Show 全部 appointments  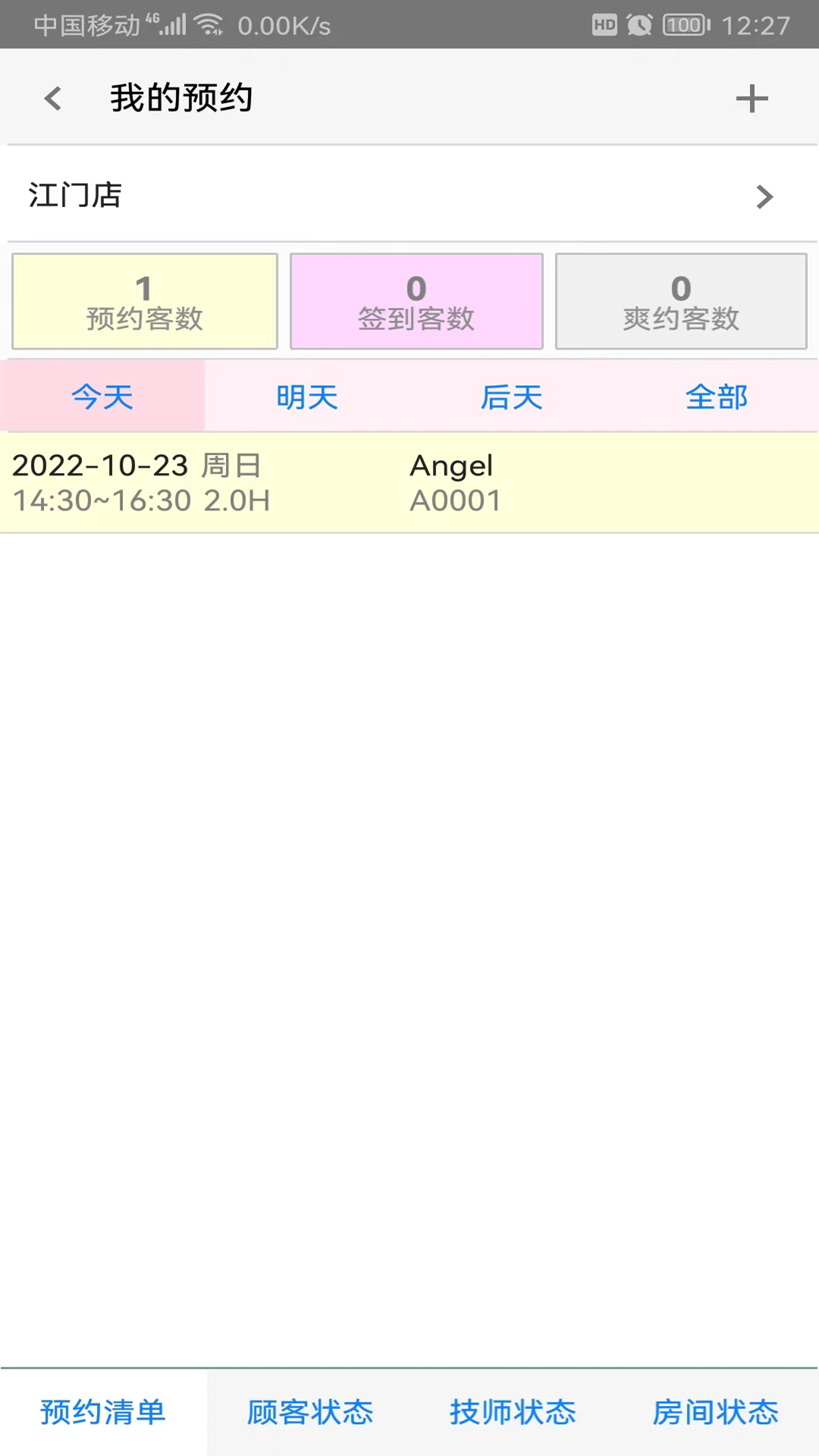717,397
